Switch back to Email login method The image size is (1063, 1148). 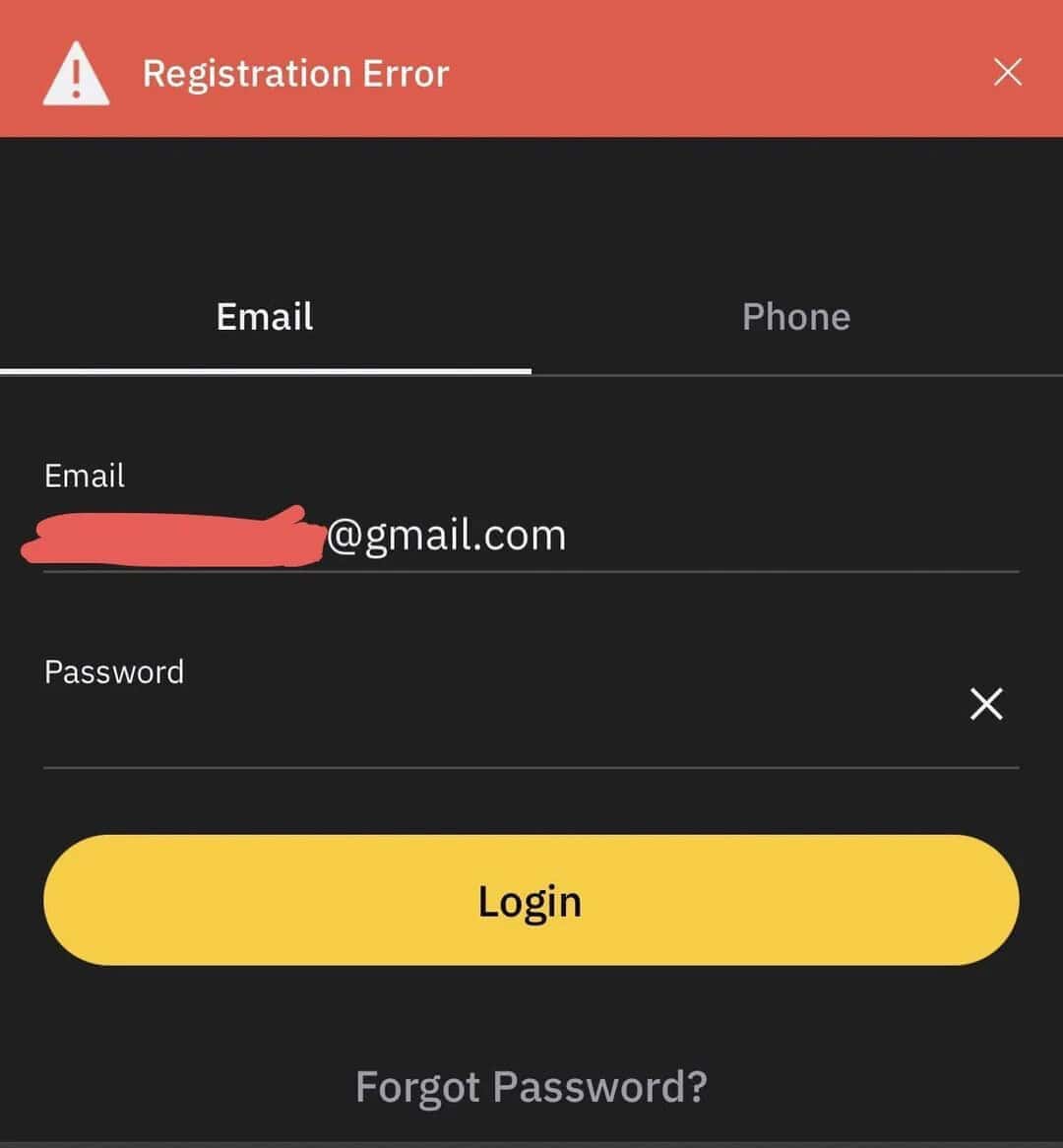(x=263, y=316)
